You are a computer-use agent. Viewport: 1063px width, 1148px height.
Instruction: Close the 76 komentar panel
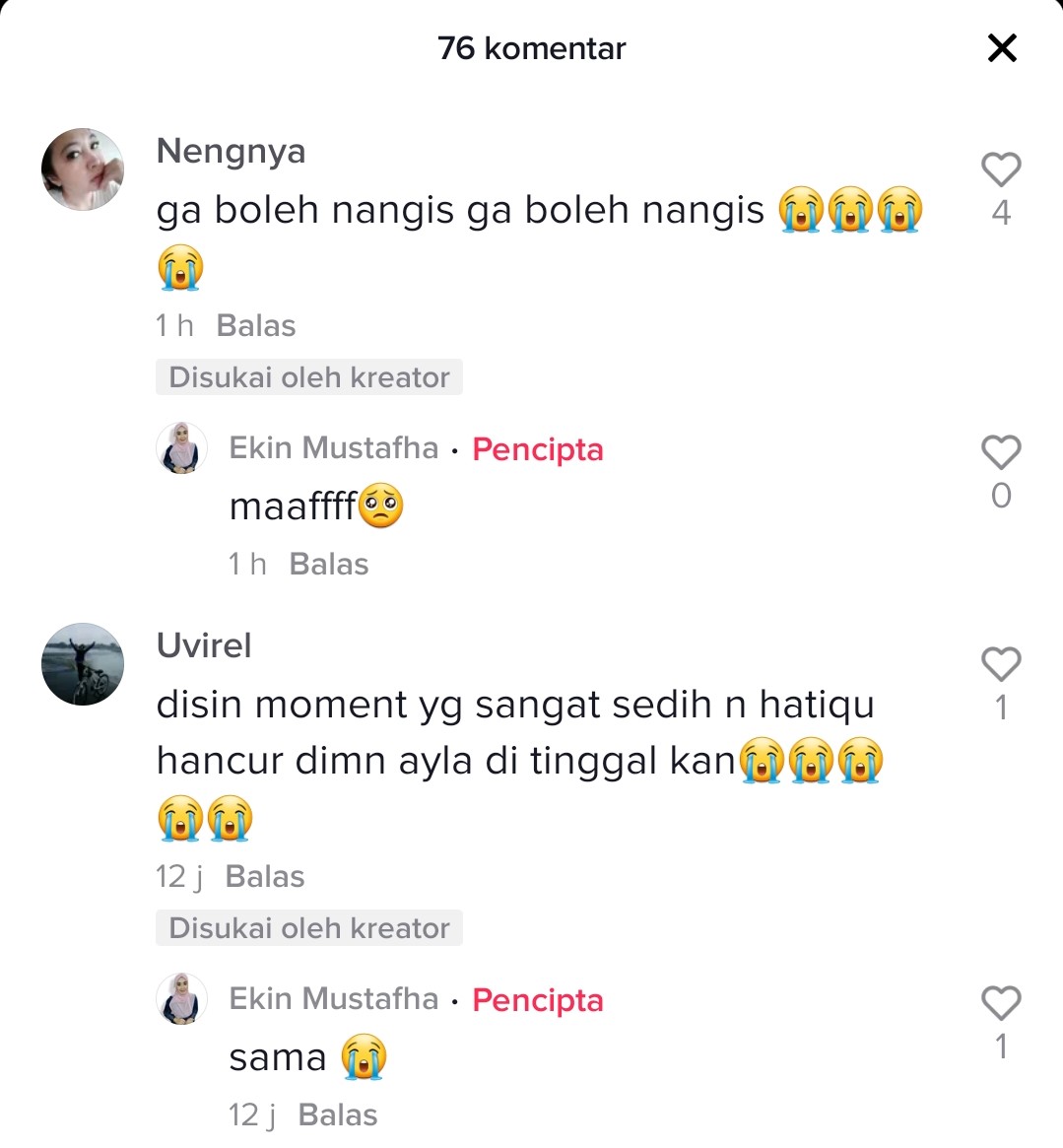[1001, 47]
